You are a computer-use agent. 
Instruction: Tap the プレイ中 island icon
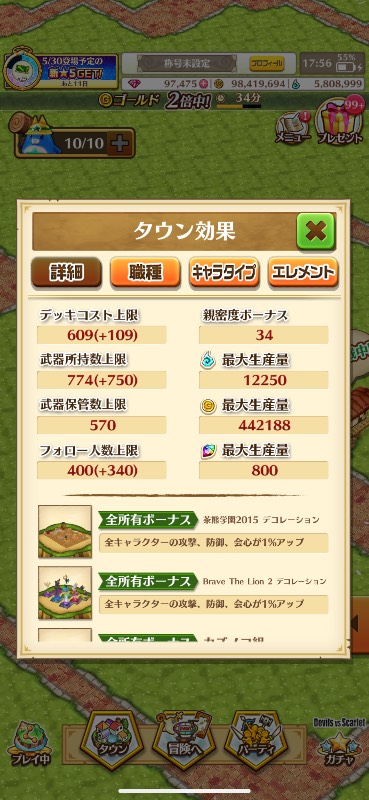(29, 745)
